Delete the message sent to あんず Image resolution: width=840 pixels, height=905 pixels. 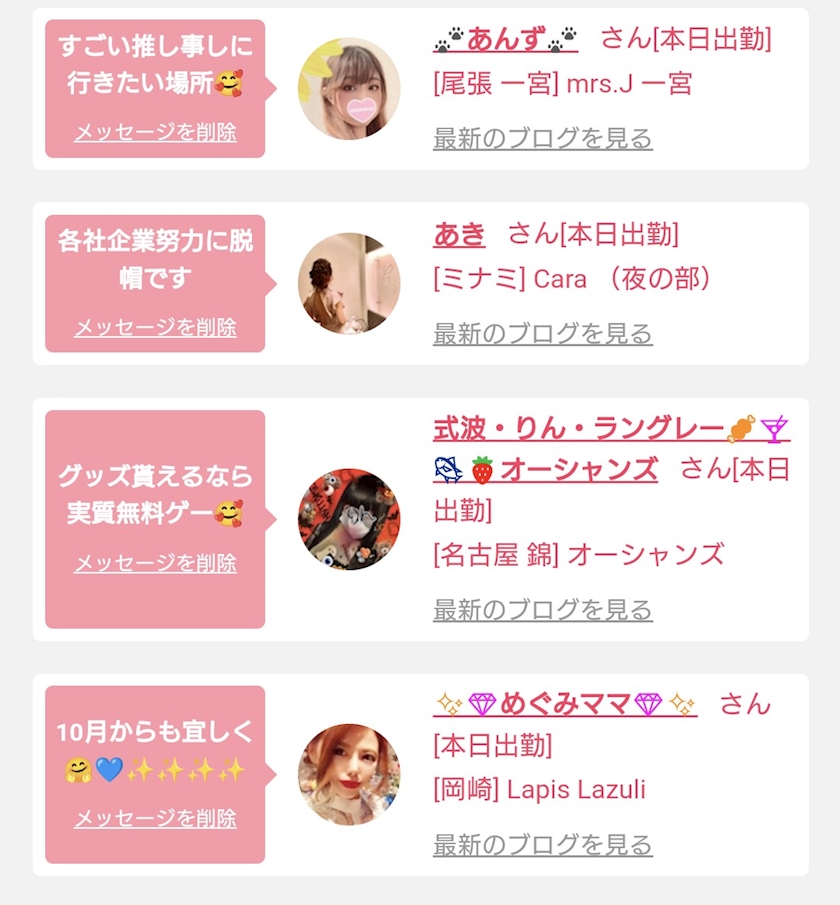tap(155, 132)
